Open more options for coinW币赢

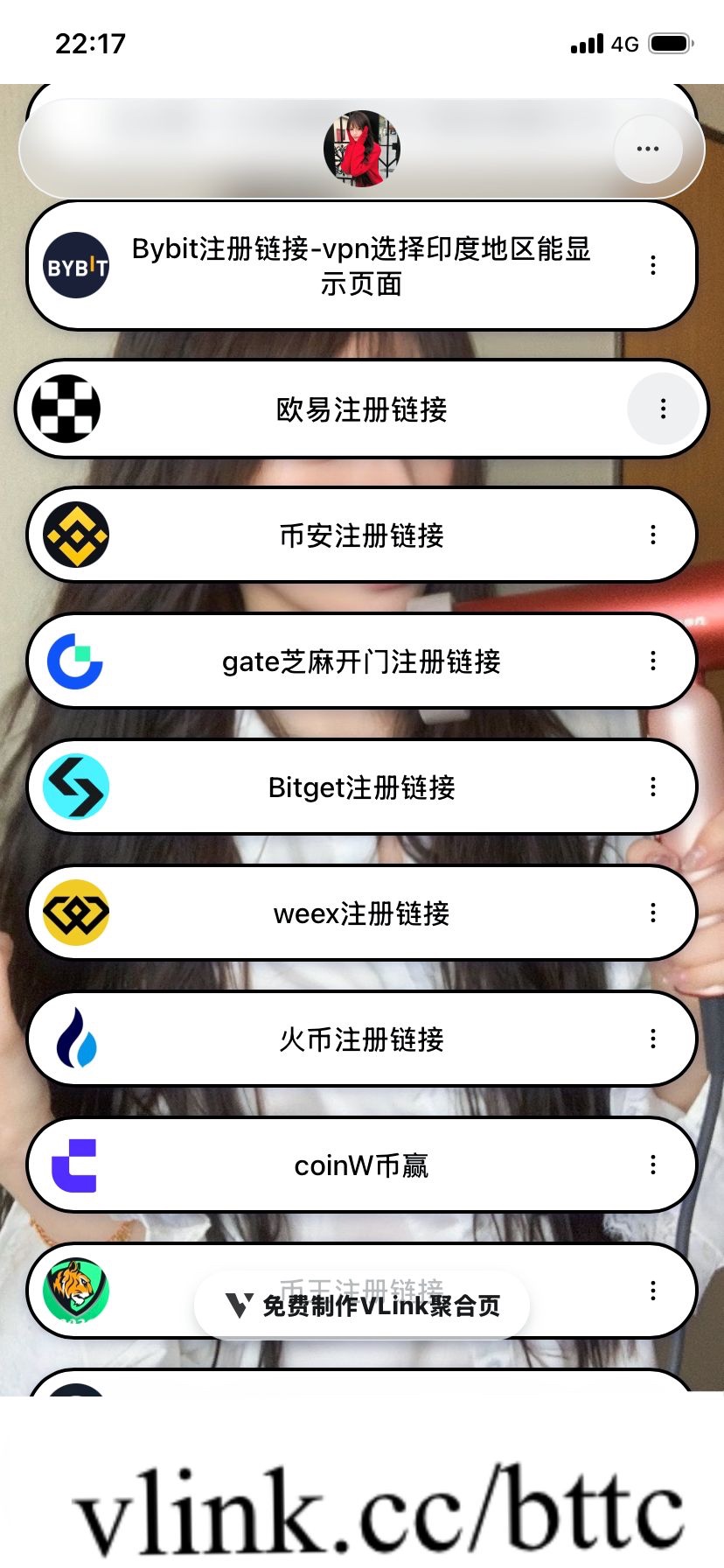click(x=653, y=1165)
